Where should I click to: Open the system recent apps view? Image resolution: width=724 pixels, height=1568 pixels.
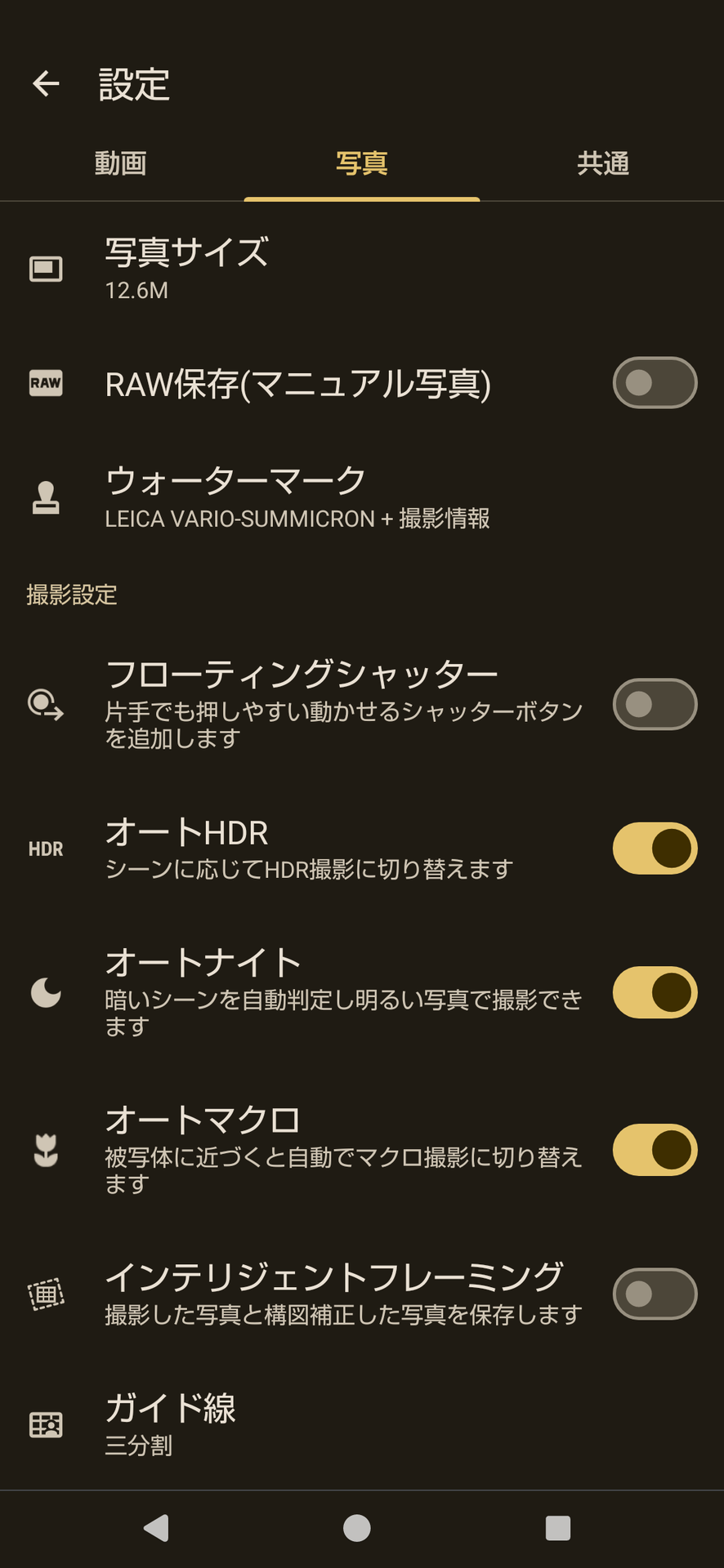point(558,1528)
